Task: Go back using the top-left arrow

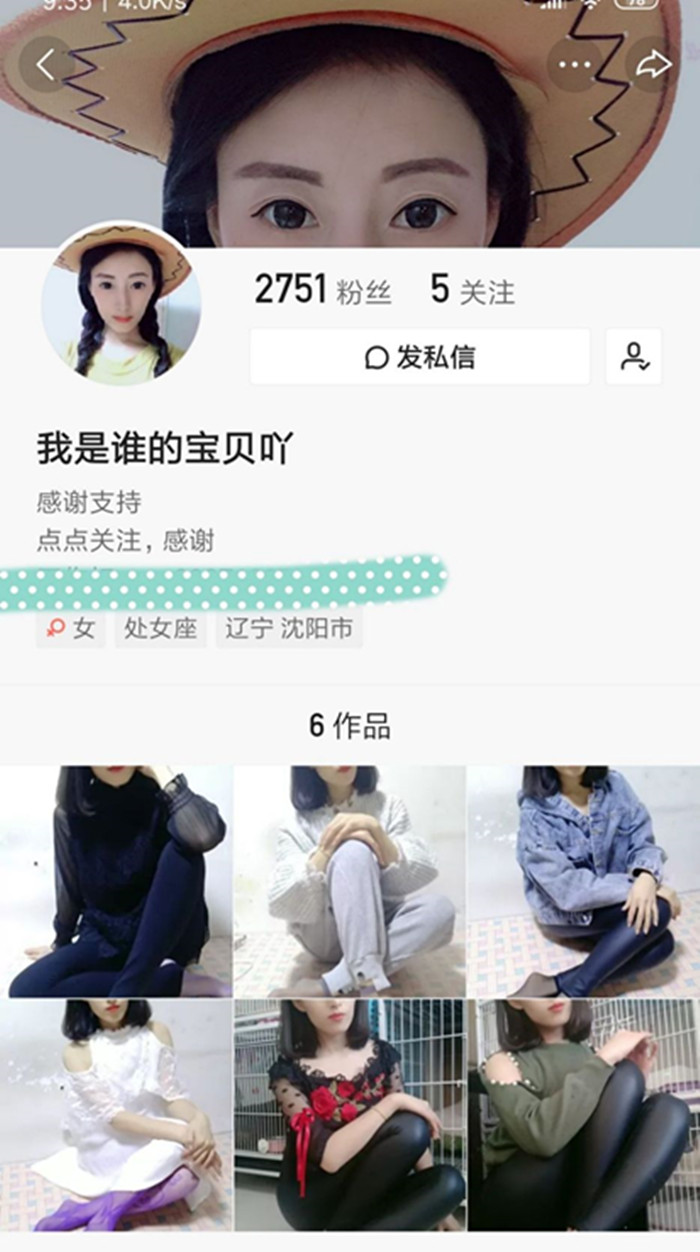Action: [45, 65]
